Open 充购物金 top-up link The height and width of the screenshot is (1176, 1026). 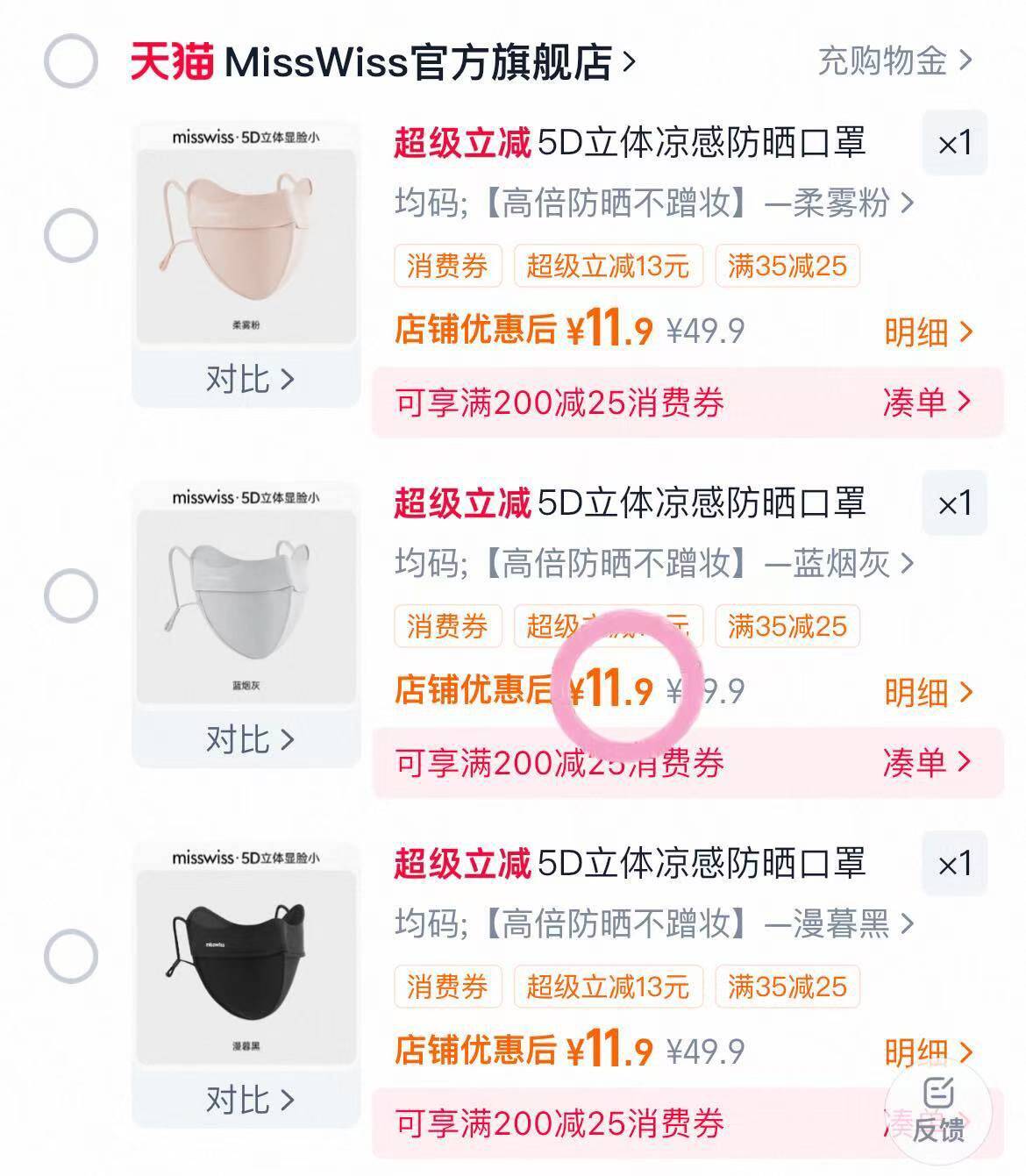tap(894, 61)
